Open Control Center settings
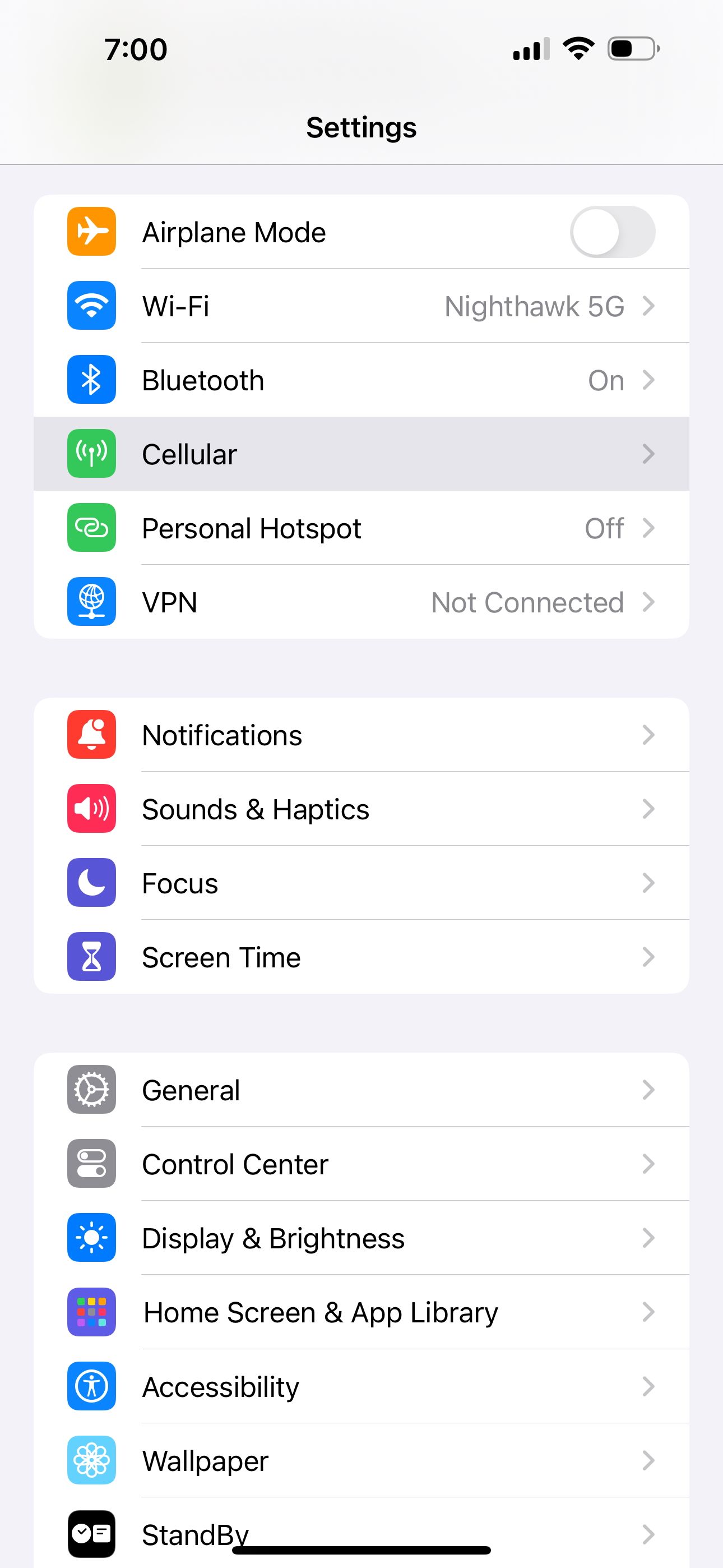723x1568 pixels. click(361, 1164)
